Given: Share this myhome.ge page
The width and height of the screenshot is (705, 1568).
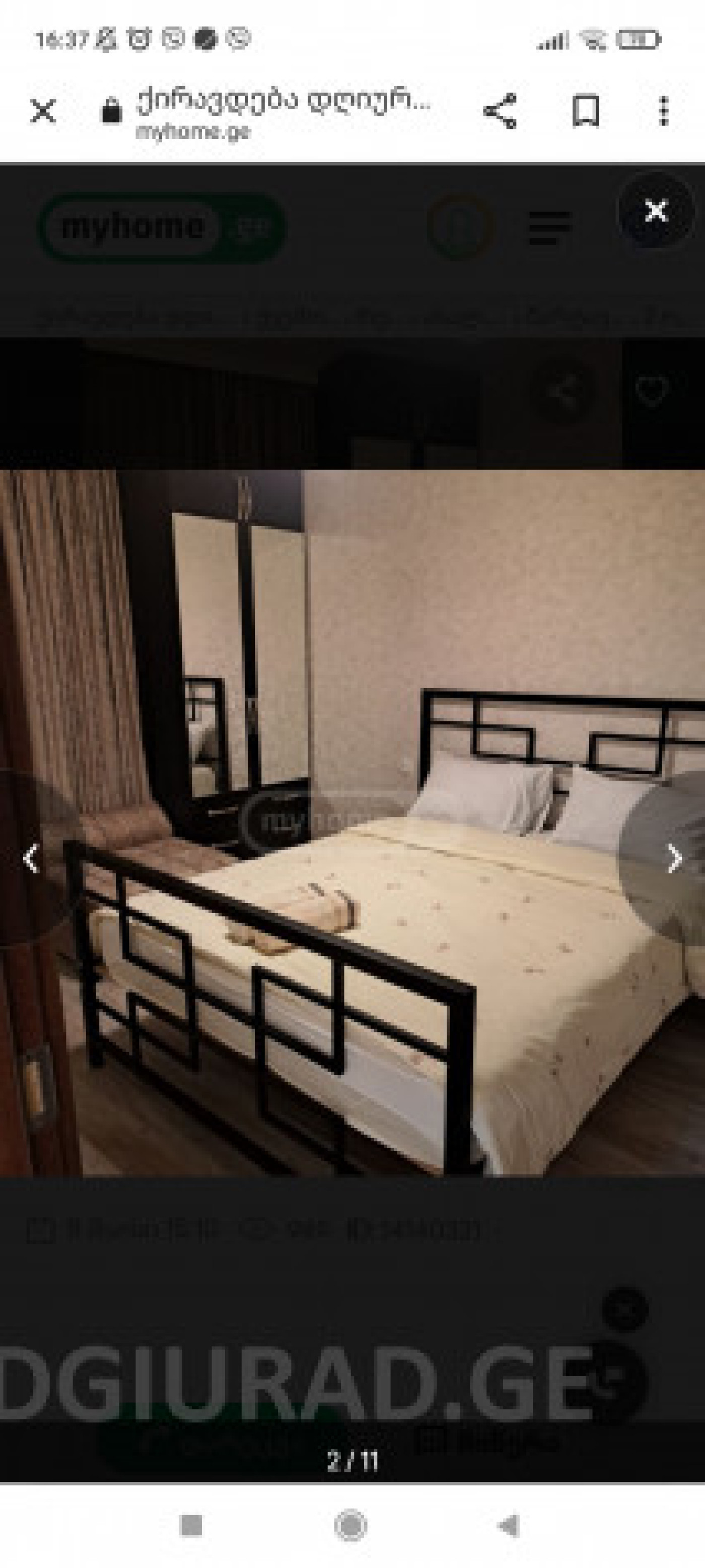Looking at the screenshot, I should 500,111.
